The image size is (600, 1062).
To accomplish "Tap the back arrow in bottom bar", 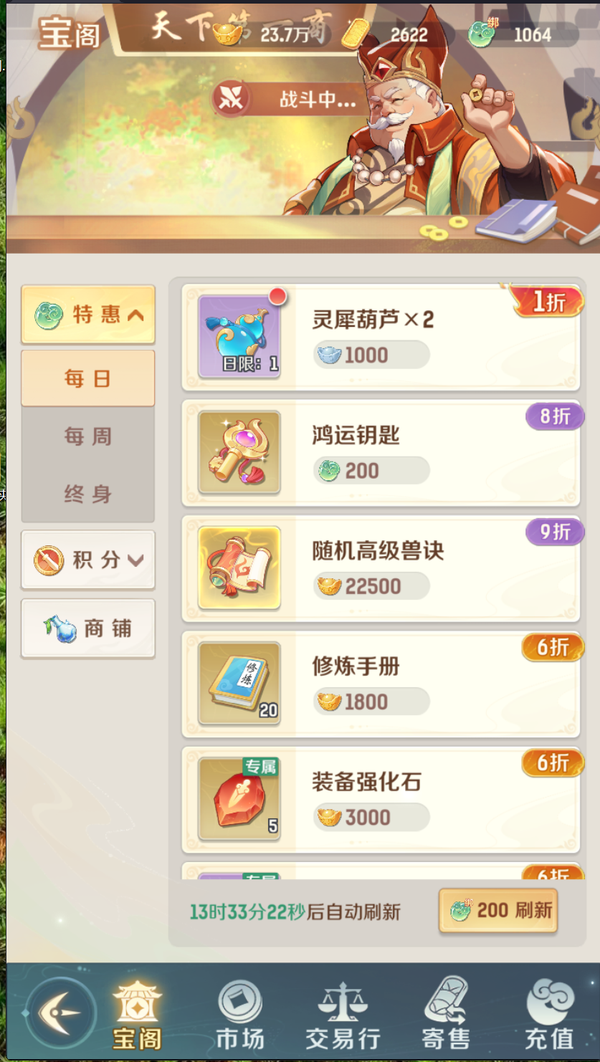I will click(x=62, y=1012).
